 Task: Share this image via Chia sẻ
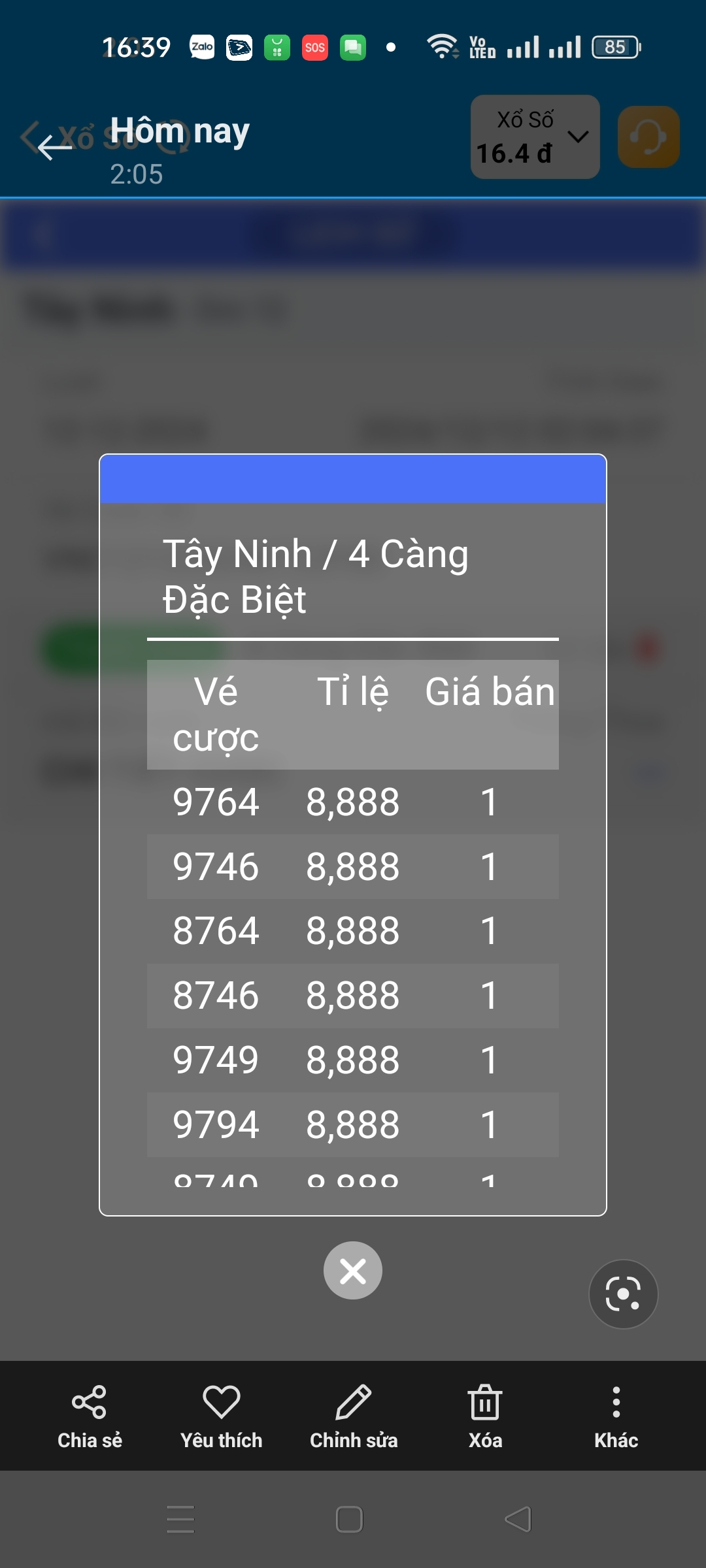click(90, 1416)
